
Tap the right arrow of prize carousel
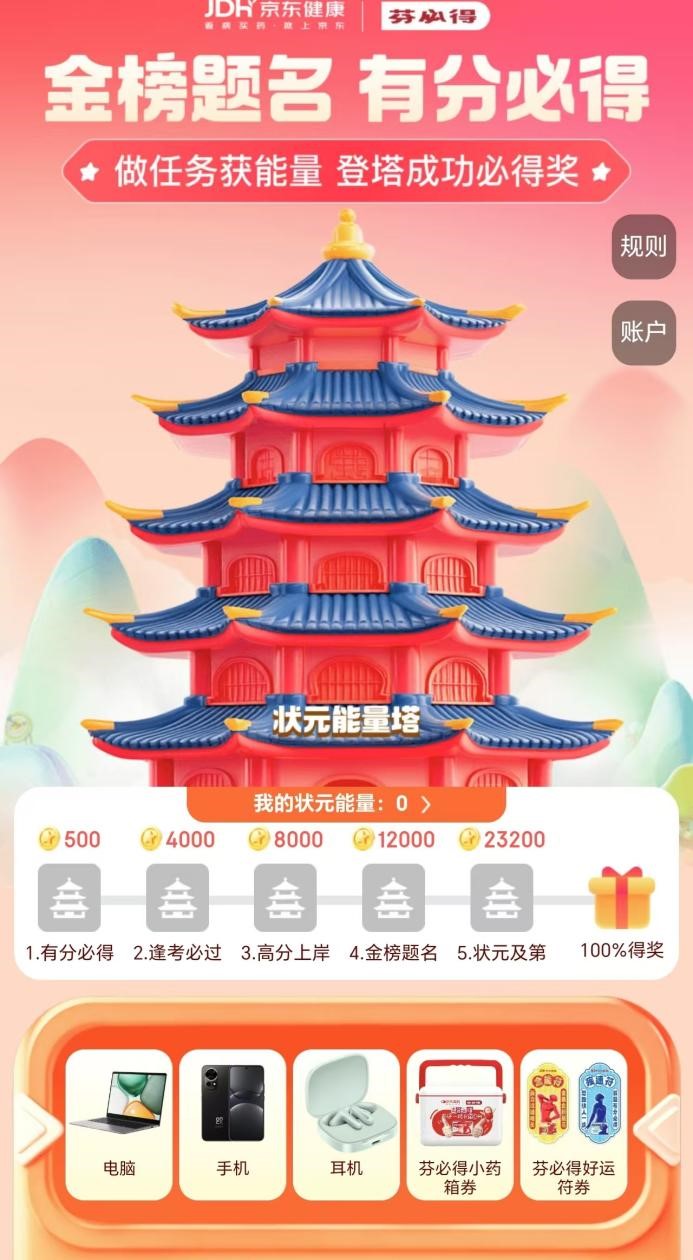click(660, 1128)
